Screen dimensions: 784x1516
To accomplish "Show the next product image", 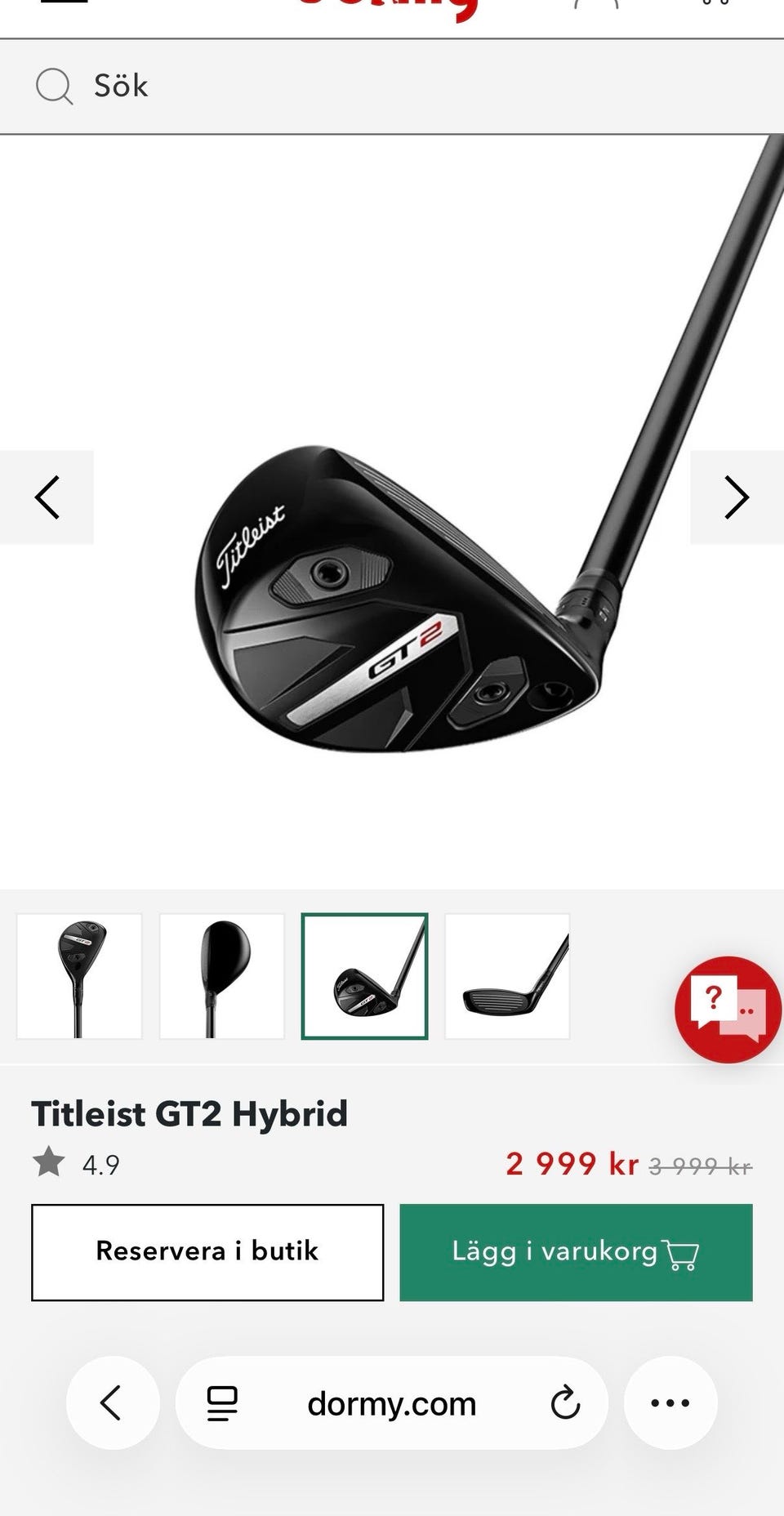I will (x=737, y=497).
